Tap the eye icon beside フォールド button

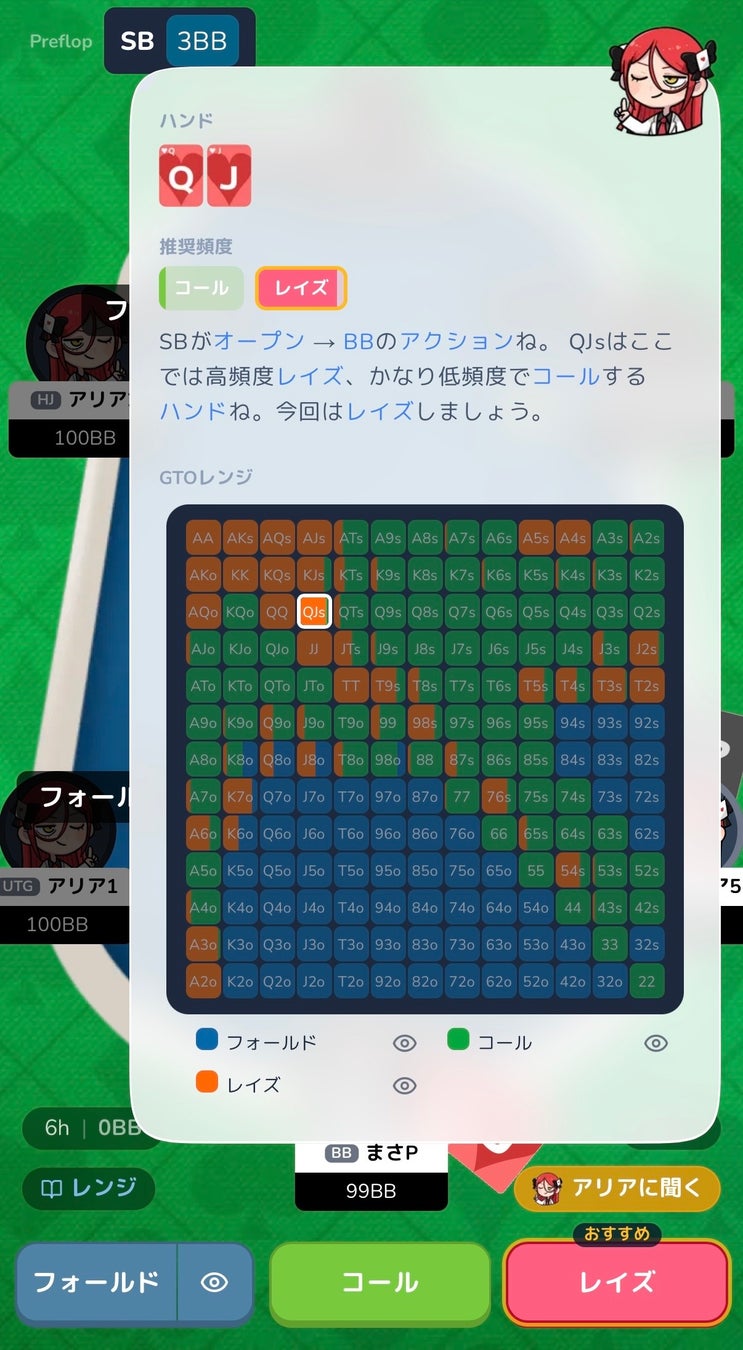click(215, 1283)
